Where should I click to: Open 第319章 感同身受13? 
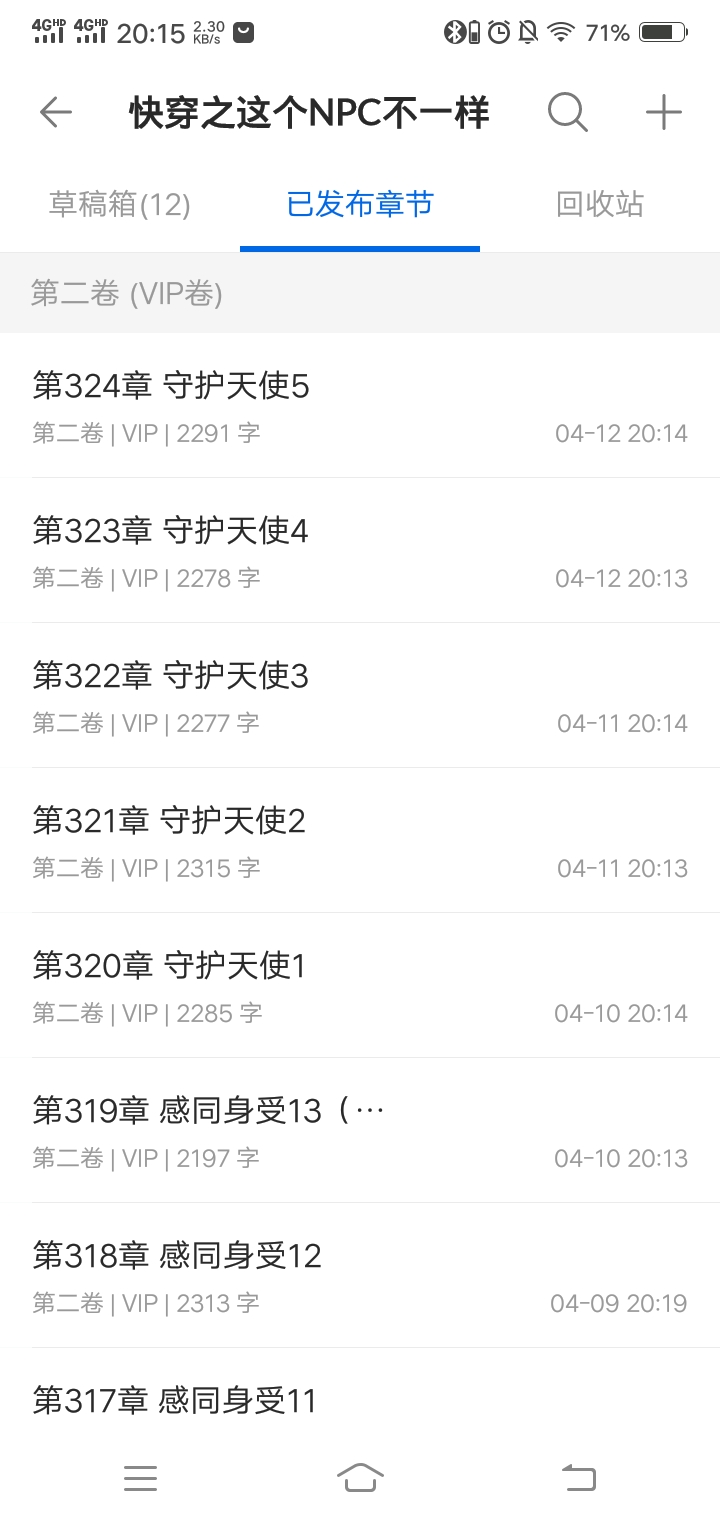click(x=360, y=1130)
